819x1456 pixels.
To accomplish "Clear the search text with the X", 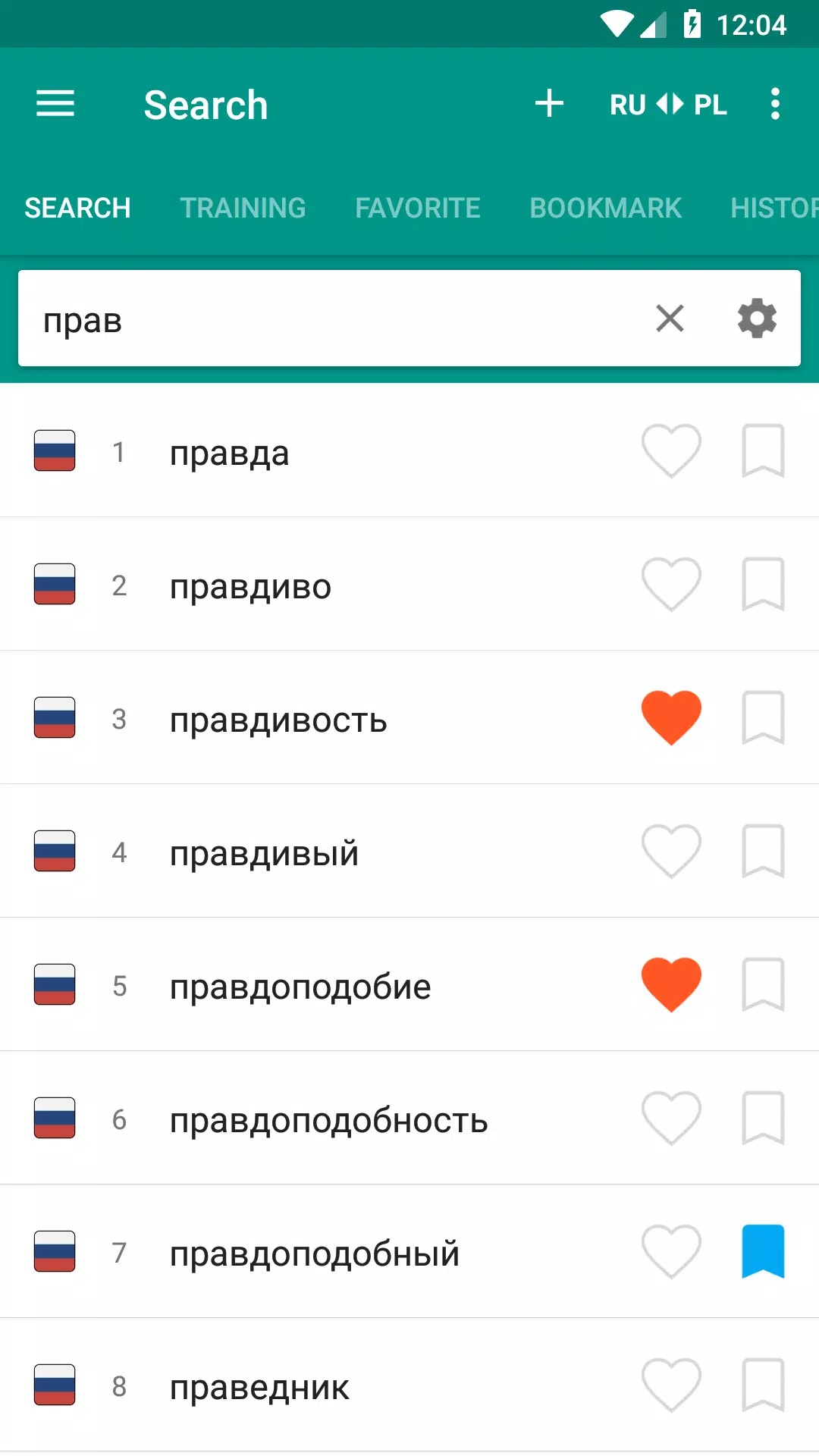I will (x=670, y=318).
